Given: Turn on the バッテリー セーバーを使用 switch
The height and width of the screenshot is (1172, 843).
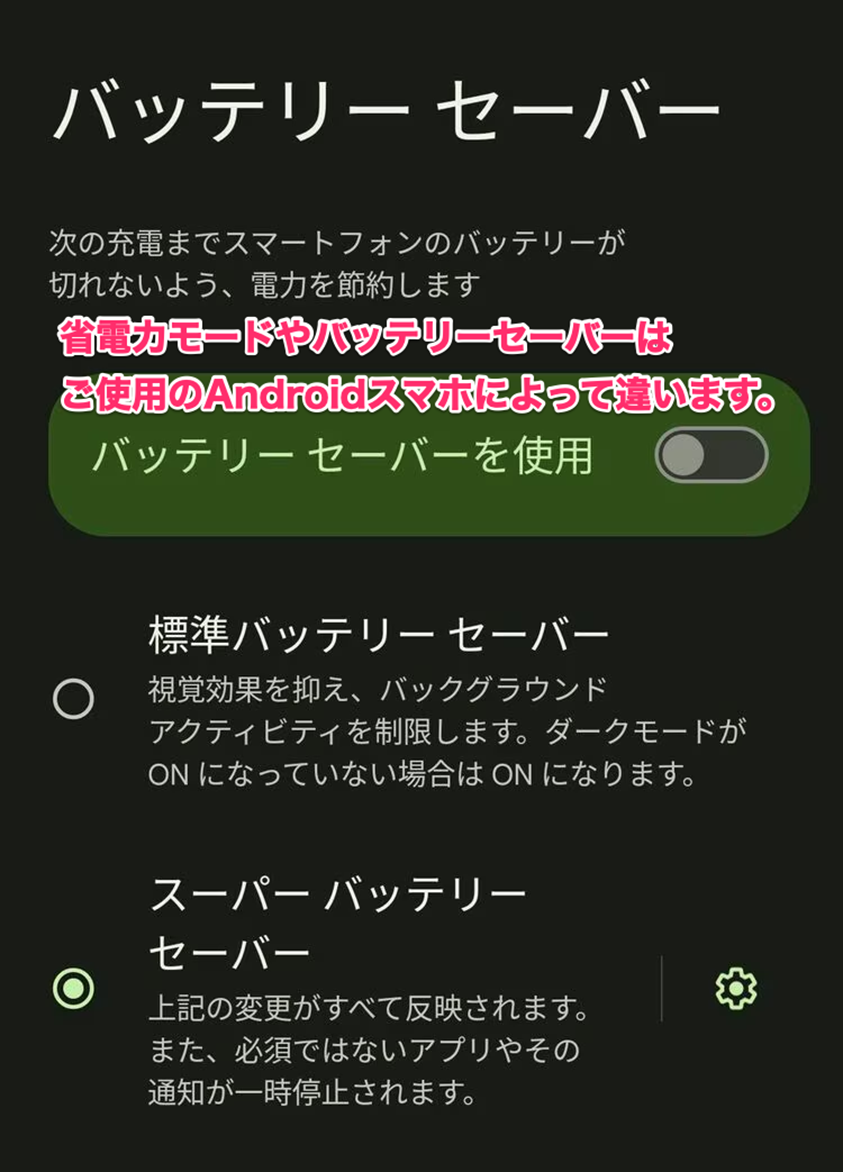Looking at the screenshot, I should coord(711,456).
